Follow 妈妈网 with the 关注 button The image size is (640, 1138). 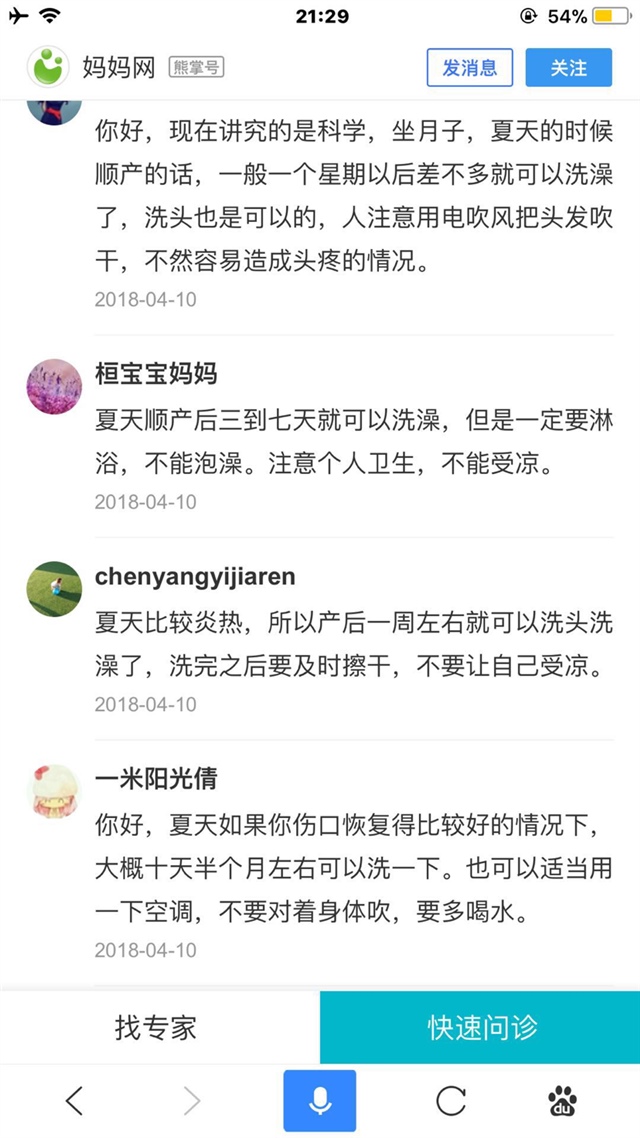569,68
